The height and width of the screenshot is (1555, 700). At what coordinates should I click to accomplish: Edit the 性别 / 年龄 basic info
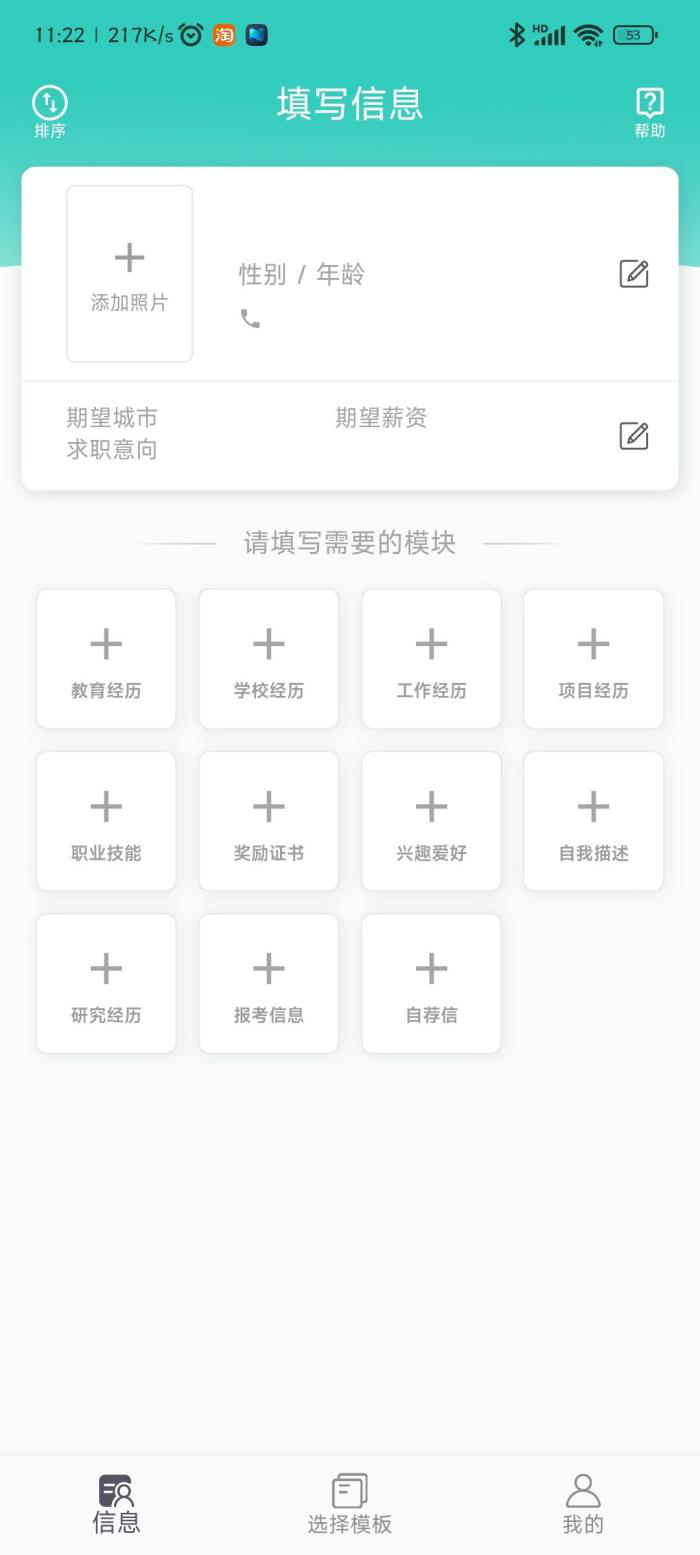634,273
